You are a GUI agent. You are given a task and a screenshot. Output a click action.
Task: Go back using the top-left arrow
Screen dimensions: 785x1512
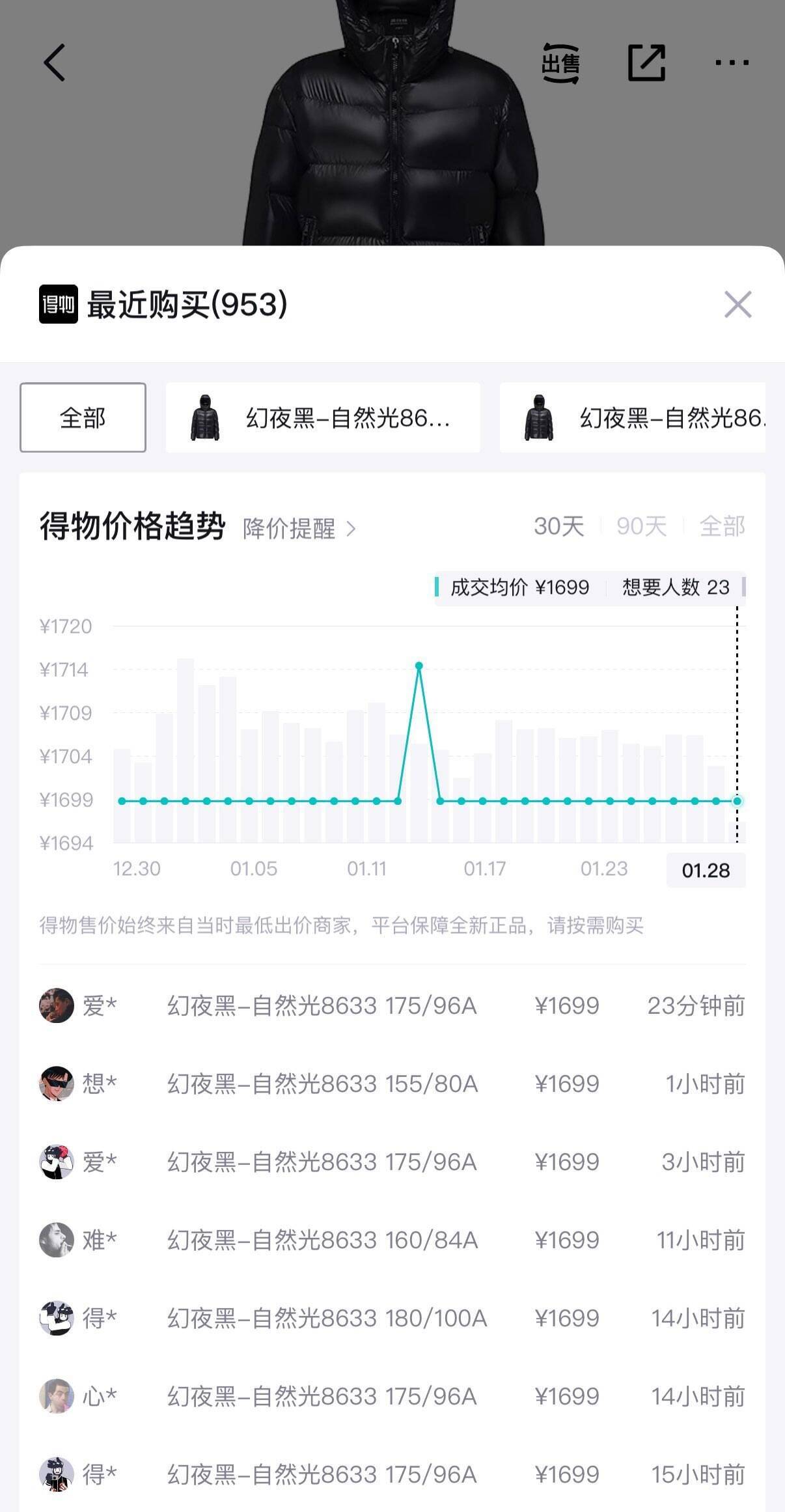pos(55,63)
